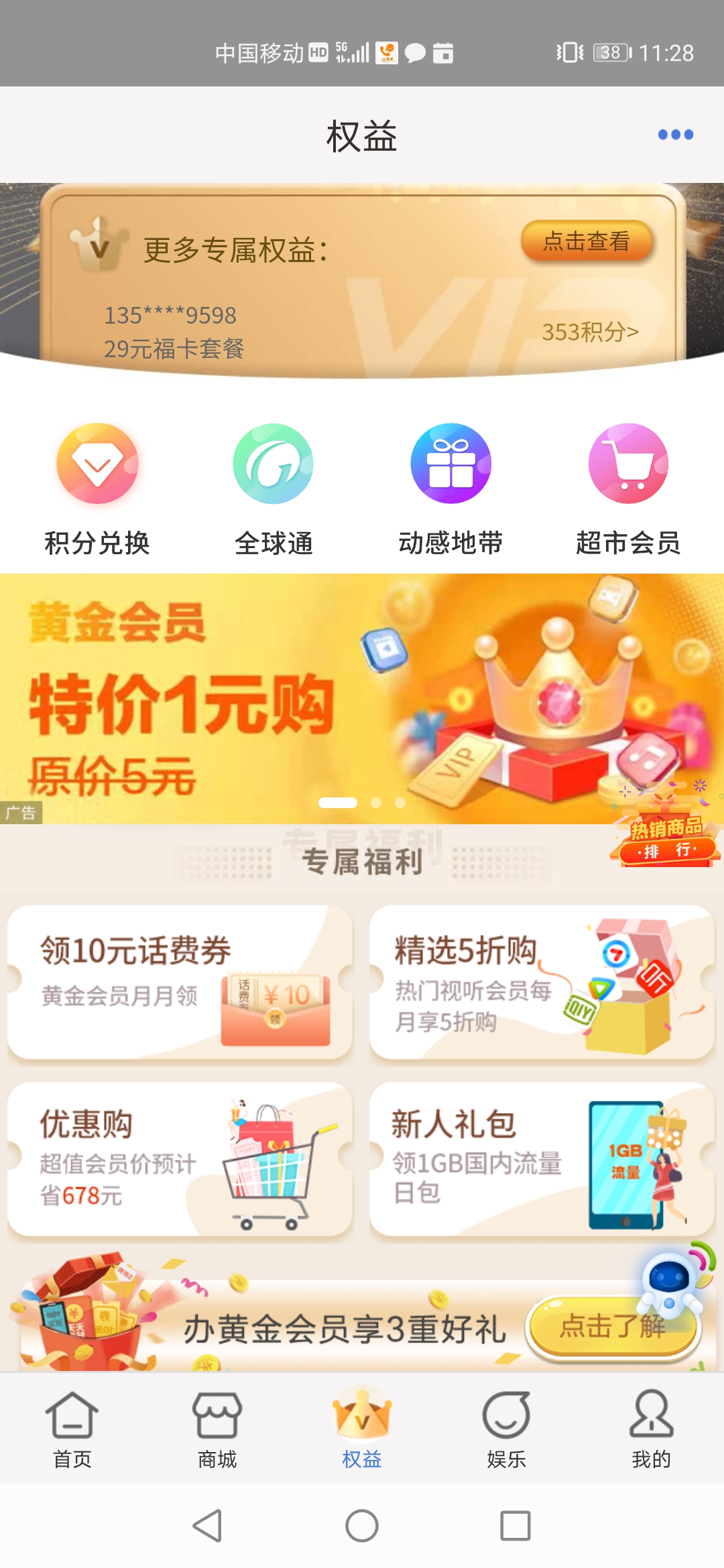Open 热销商品排行 hot sales ranking
Viewport: 724px width, 1568px height.
tap(666, 838)
